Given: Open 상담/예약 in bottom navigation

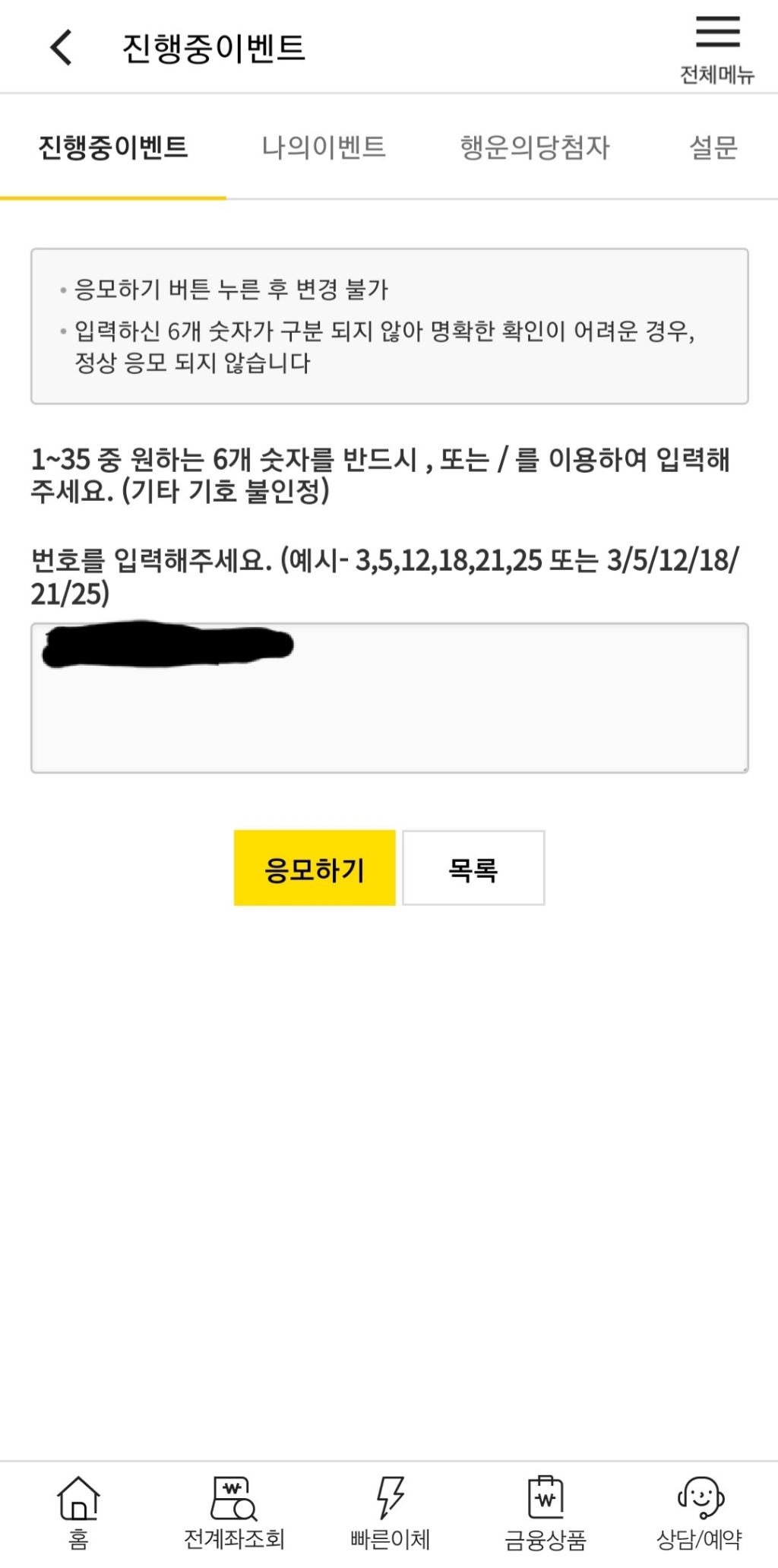Looking at the screenshot, I should [700, 1513].
